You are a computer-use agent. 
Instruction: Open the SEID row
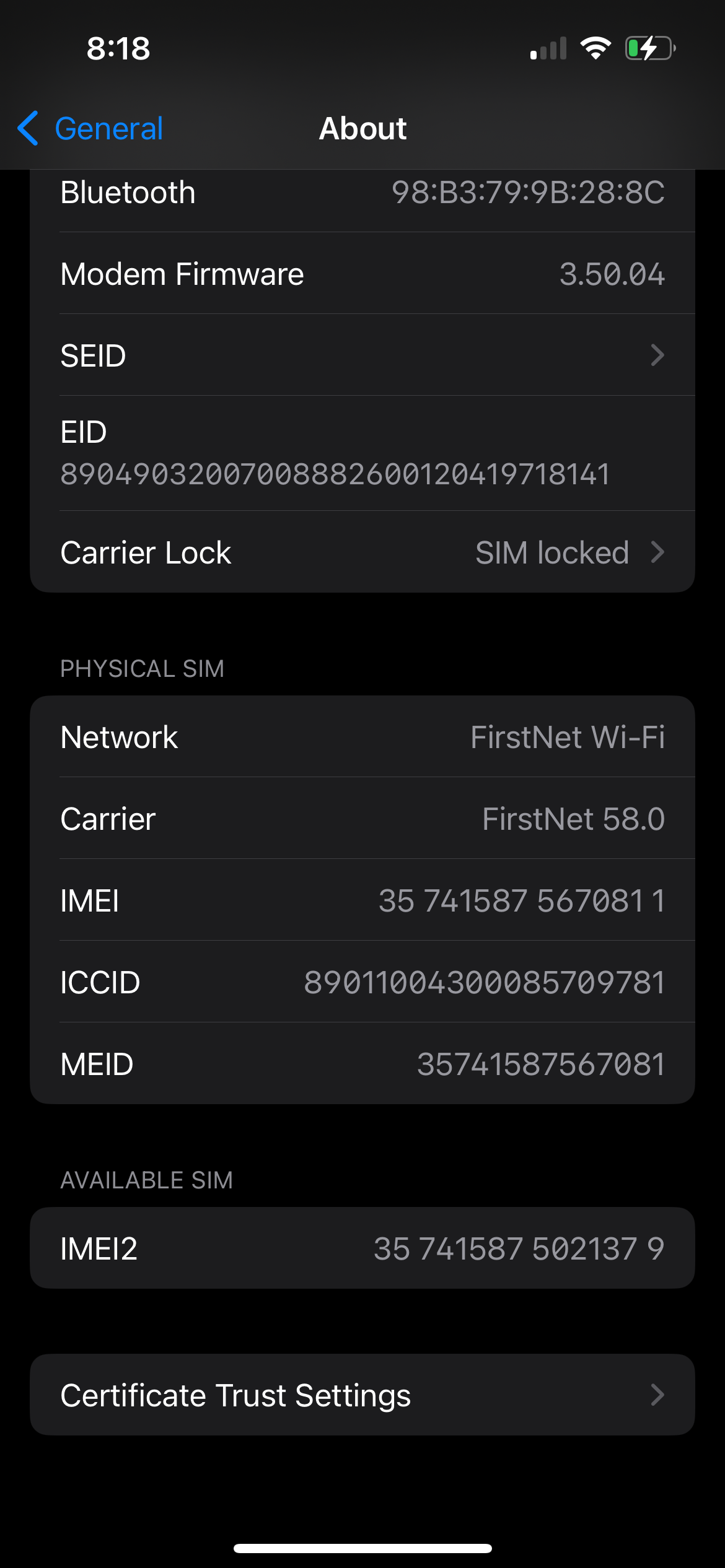pos(362,355)
